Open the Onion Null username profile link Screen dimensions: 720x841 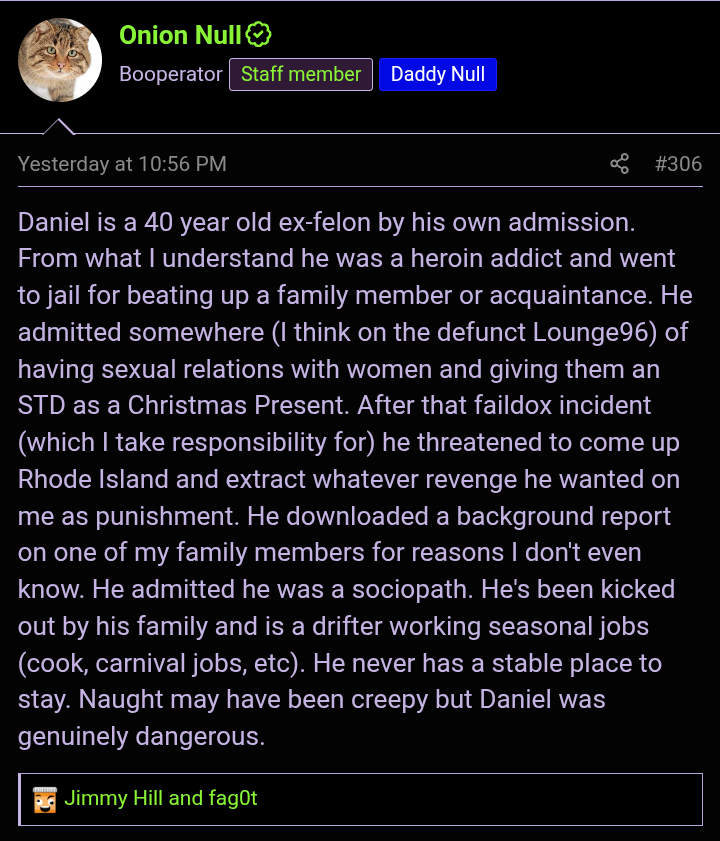click(x=180, y=35)
